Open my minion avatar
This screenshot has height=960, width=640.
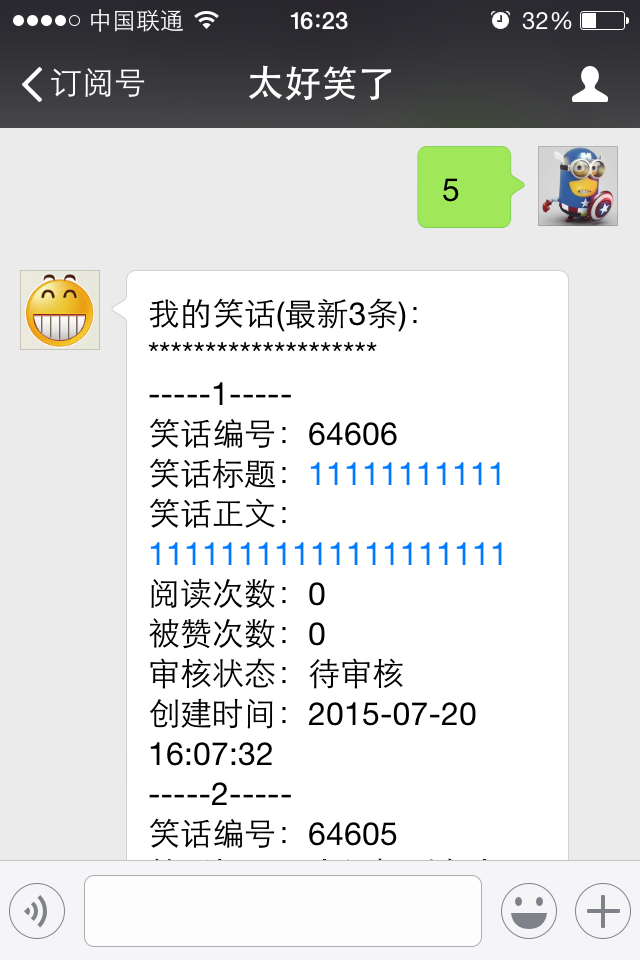coord(577,186)
